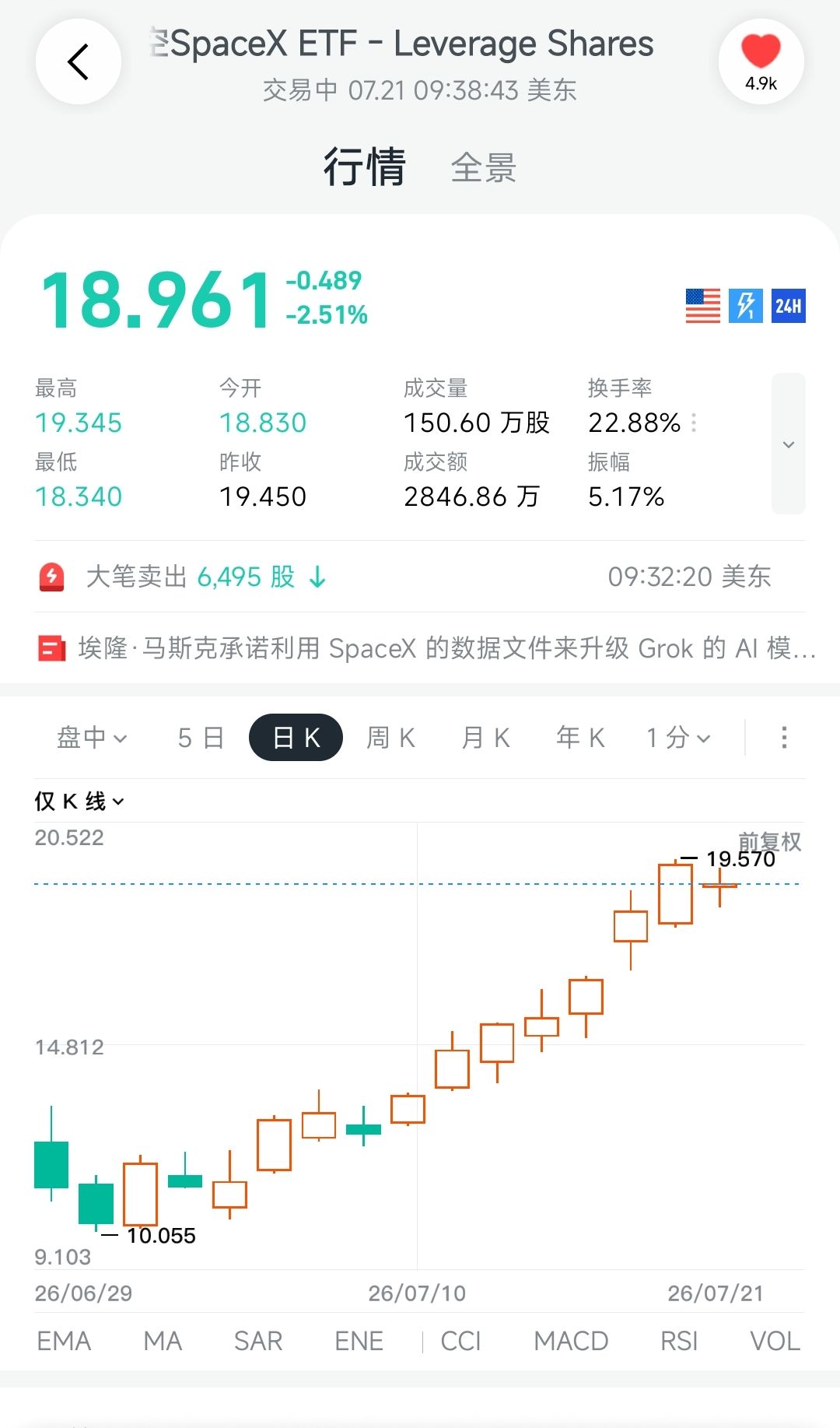840x1428 pixels.
Task: Favorite this ETF with the heart icon
Action: tap(761, 61)
